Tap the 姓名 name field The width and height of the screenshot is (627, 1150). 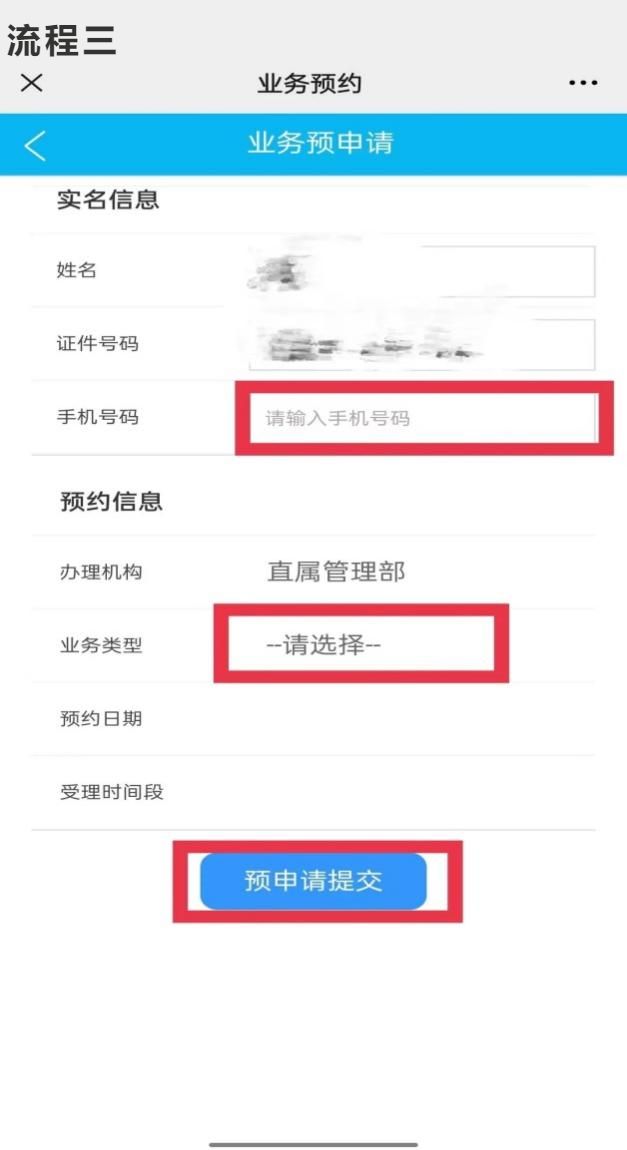421,271
